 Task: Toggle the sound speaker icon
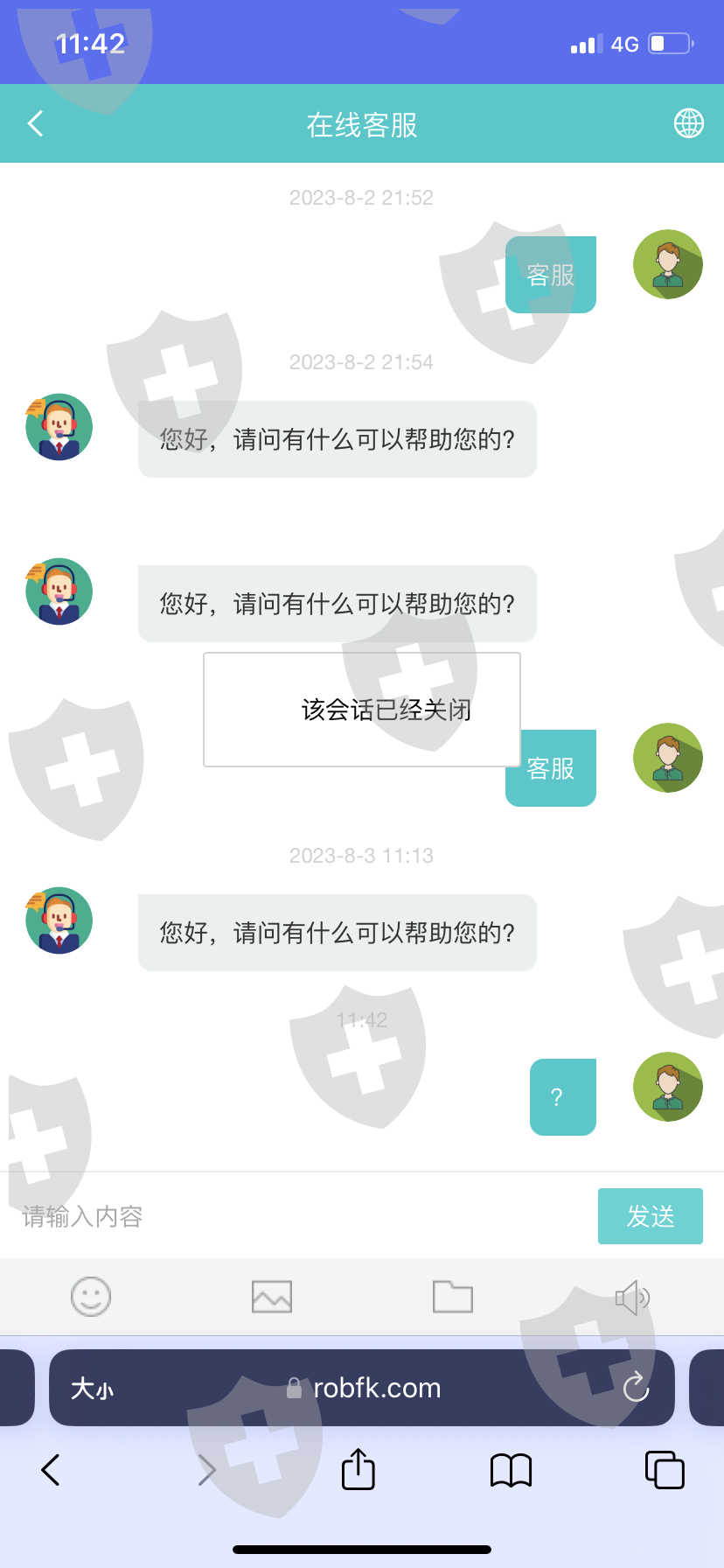[633, 1298]
